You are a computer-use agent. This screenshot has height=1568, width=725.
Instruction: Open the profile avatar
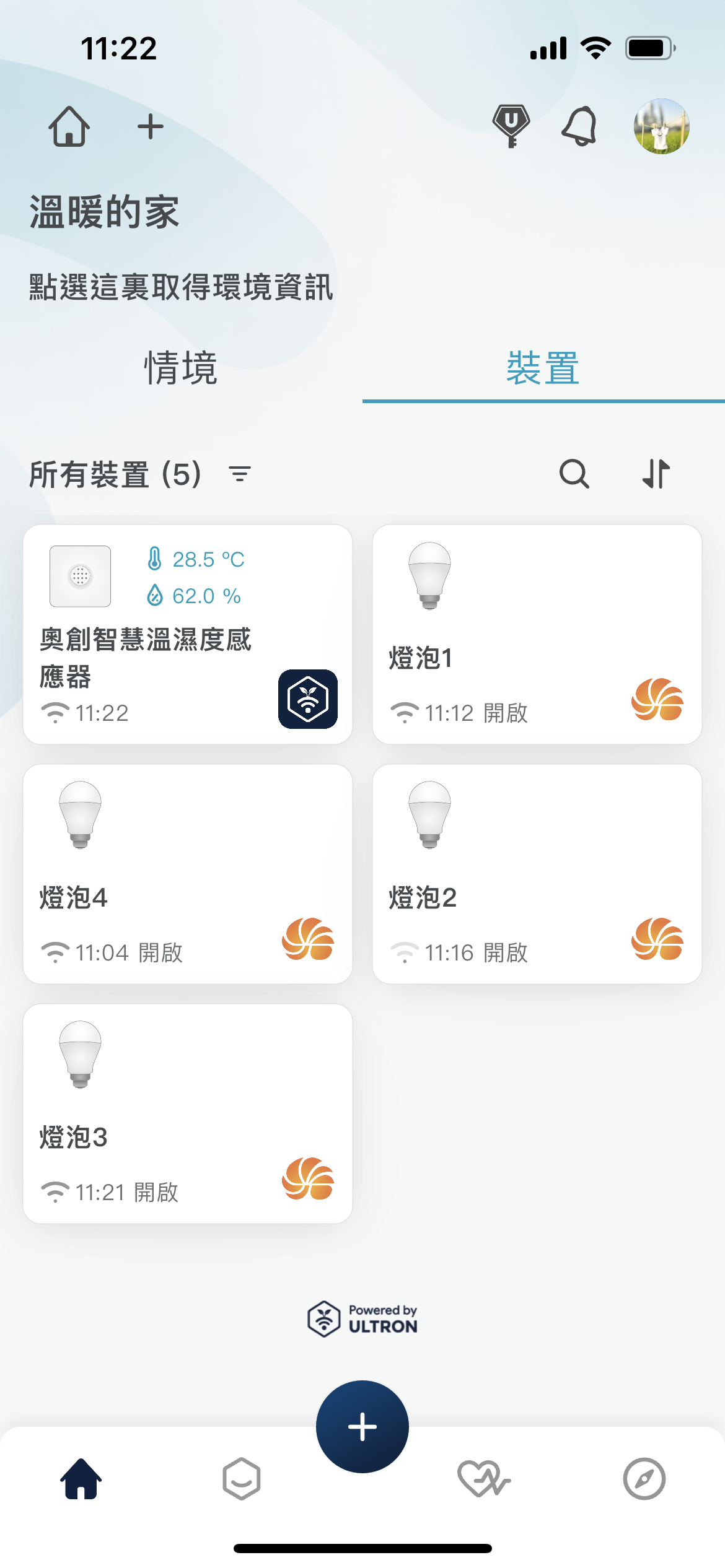(662, 126)
